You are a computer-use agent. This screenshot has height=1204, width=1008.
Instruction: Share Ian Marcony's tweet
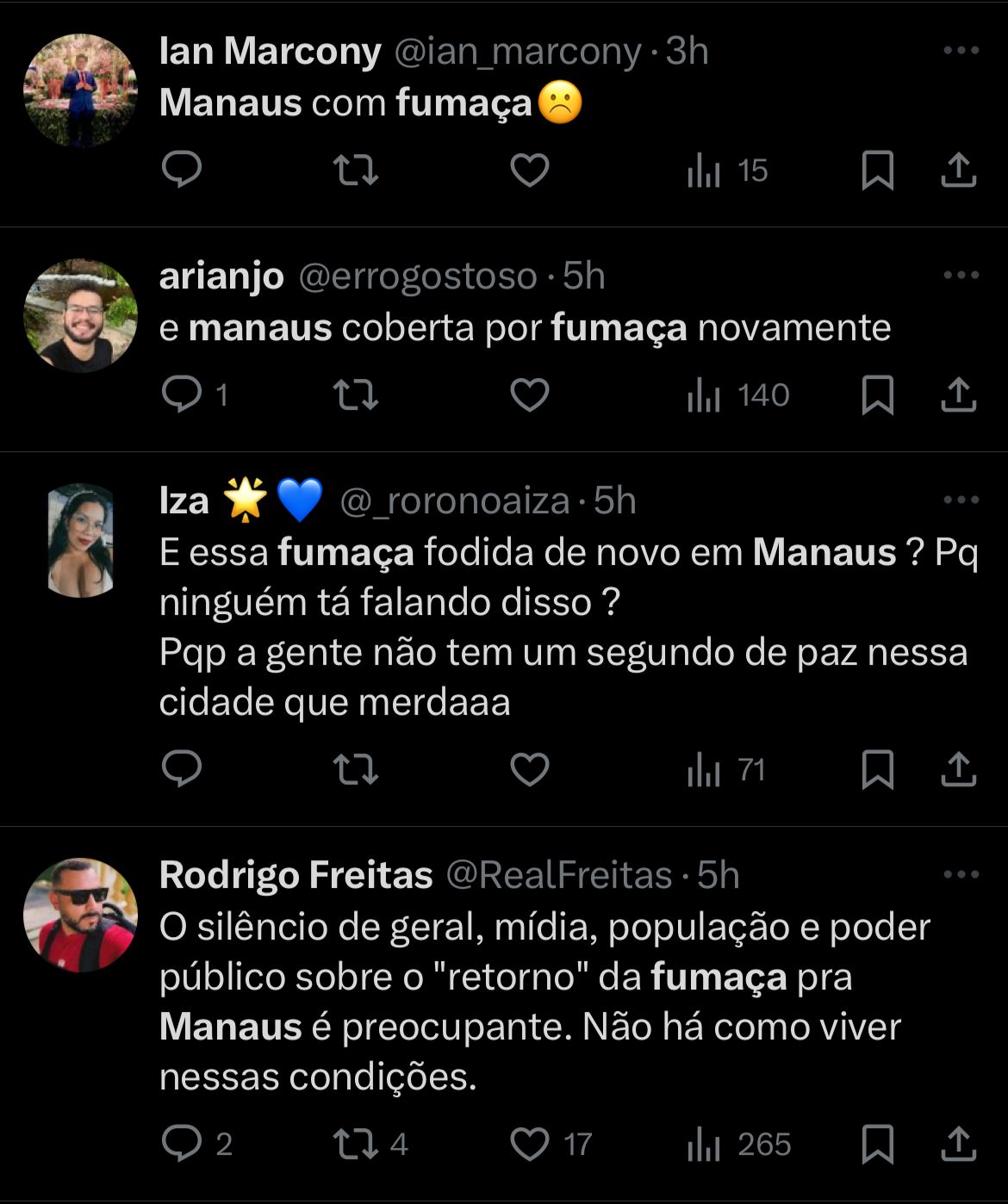(x=958, y=171)
